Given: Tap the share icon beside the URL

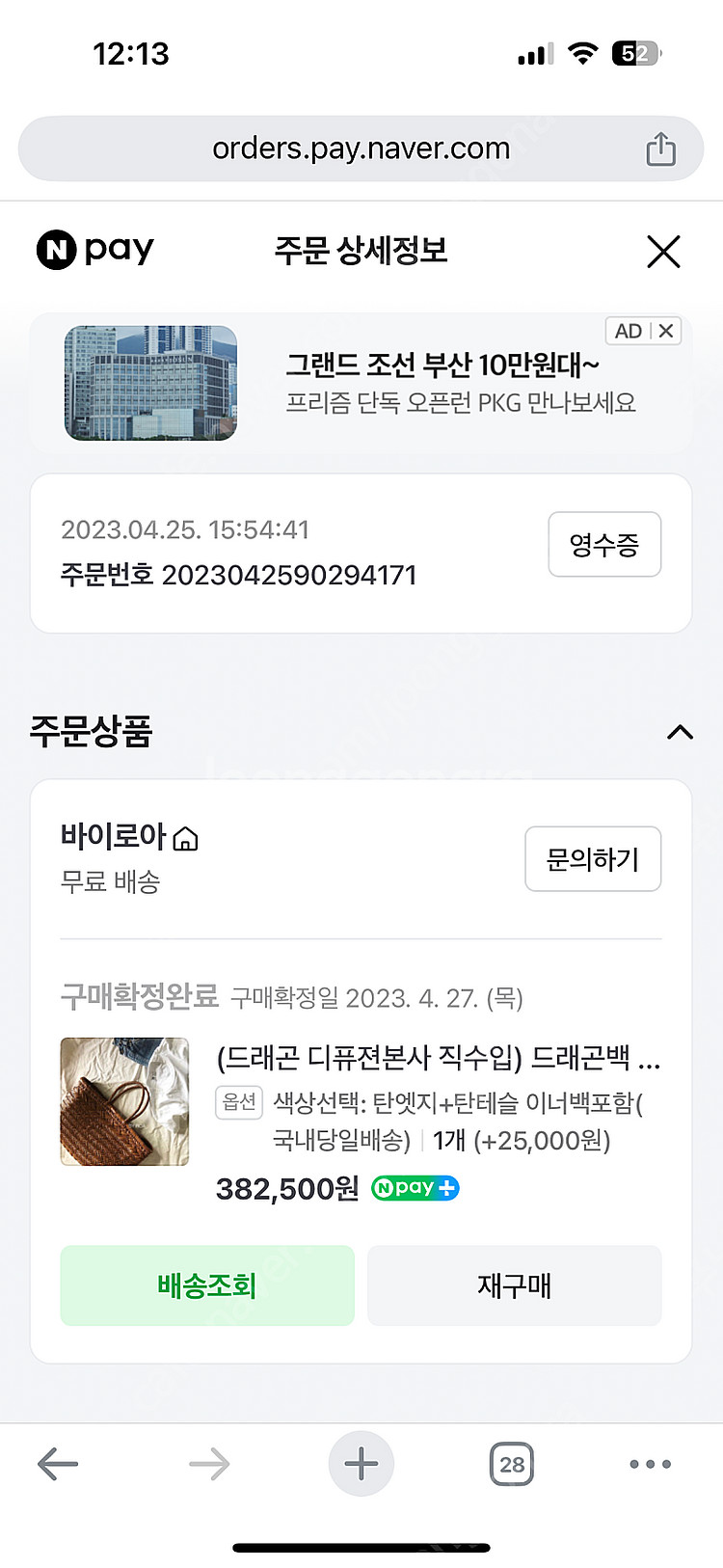Looking at the screenshot, I should 660,147.
